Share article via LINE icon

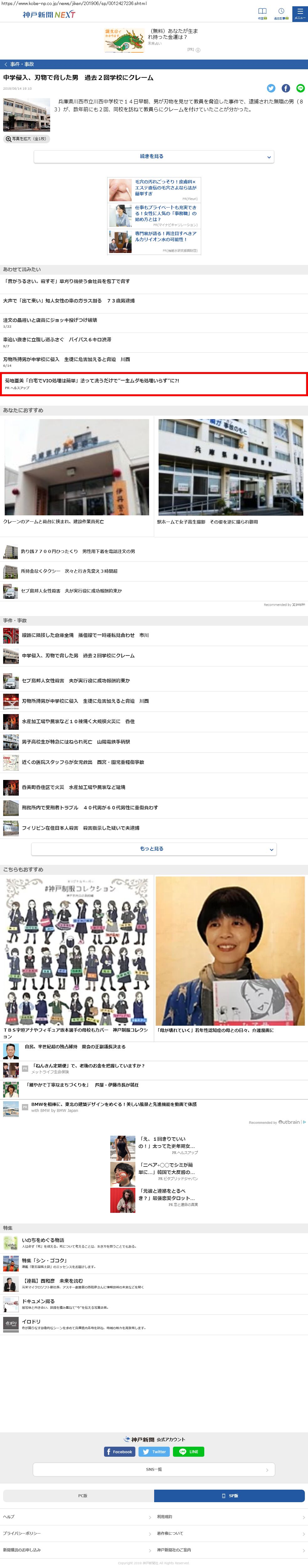click(300, 88)
